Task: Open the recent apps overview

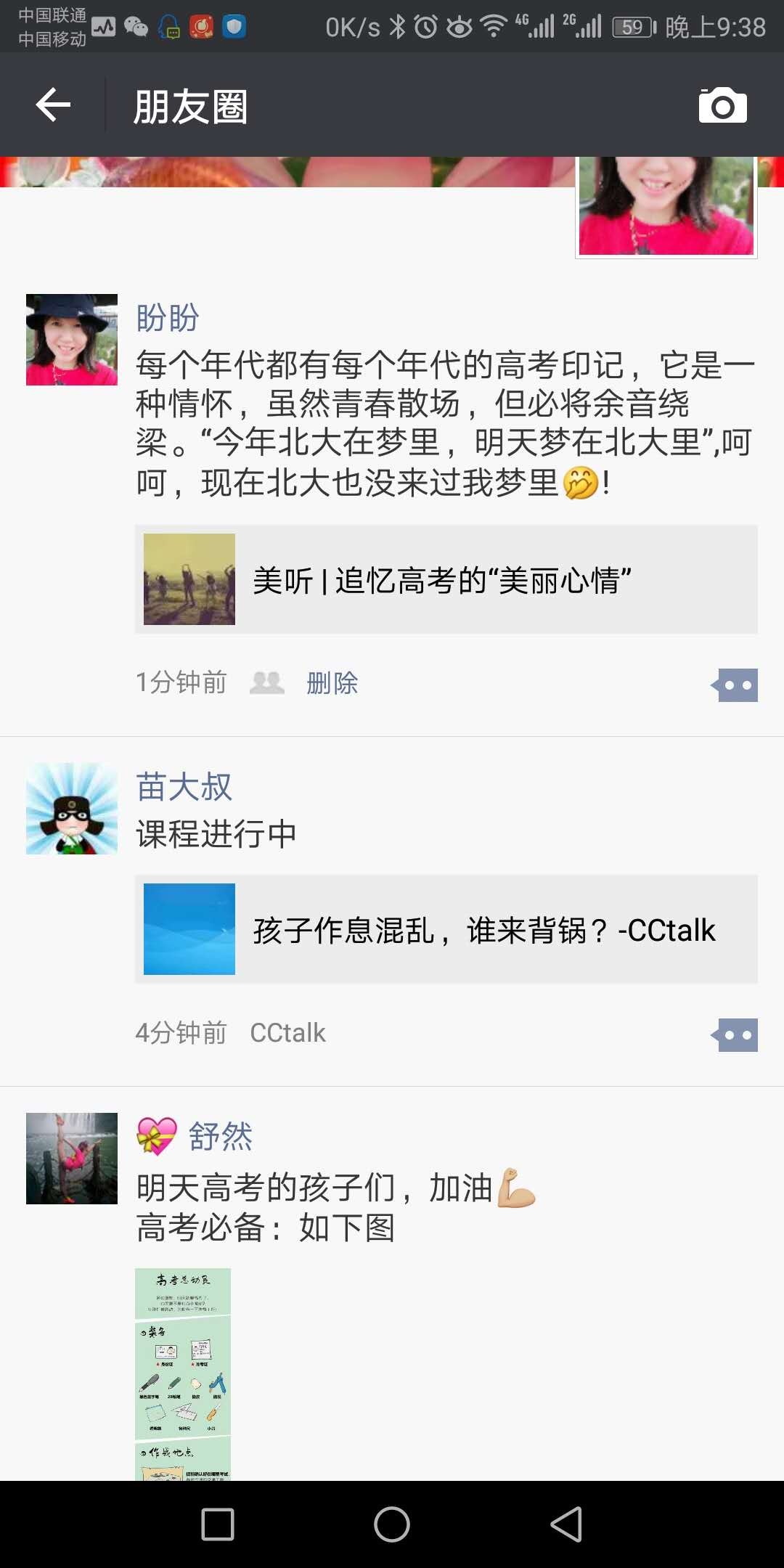Action: pyautogui.click(x=218, y=1524)
